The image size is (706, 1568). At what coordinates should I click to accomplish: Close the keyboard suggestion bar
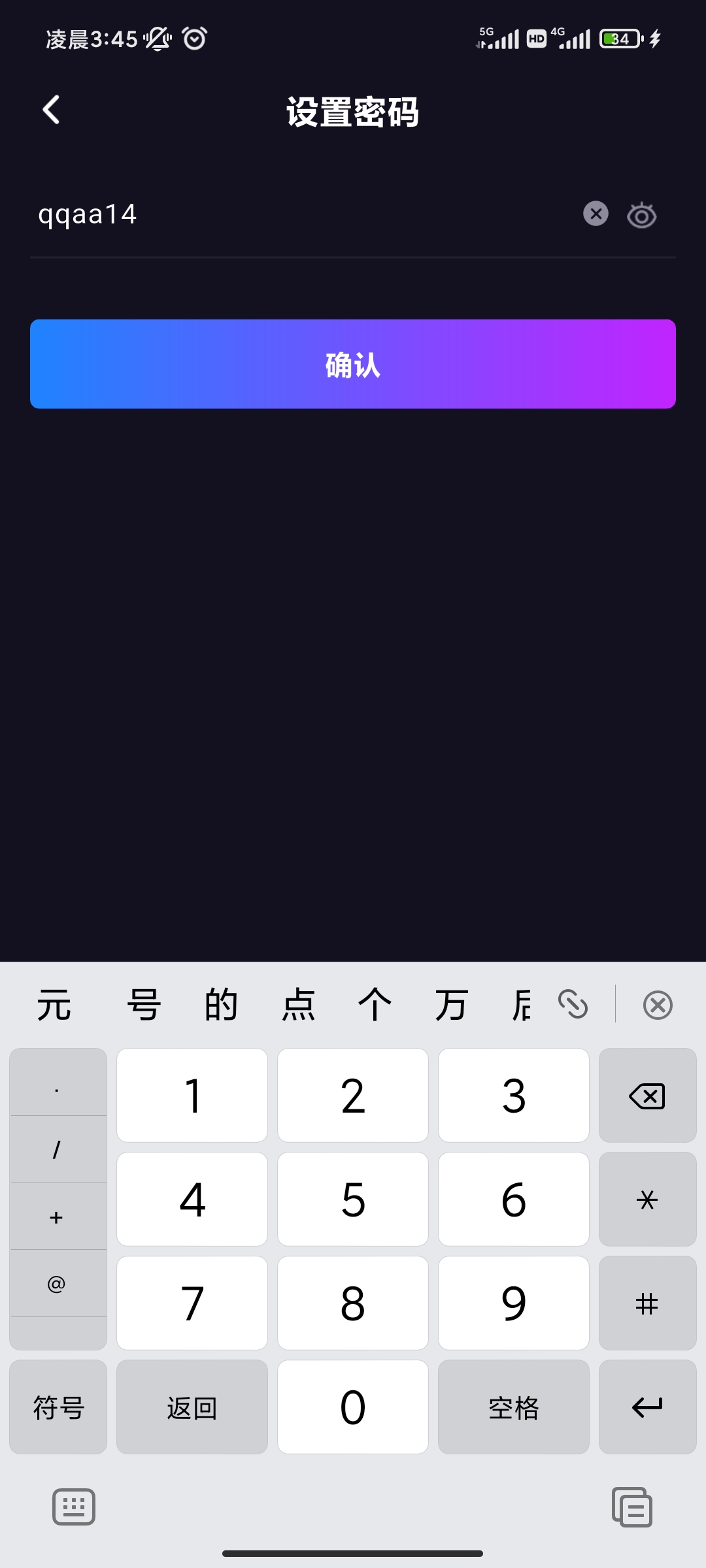pyautogui.click(x=658, y=1005)
